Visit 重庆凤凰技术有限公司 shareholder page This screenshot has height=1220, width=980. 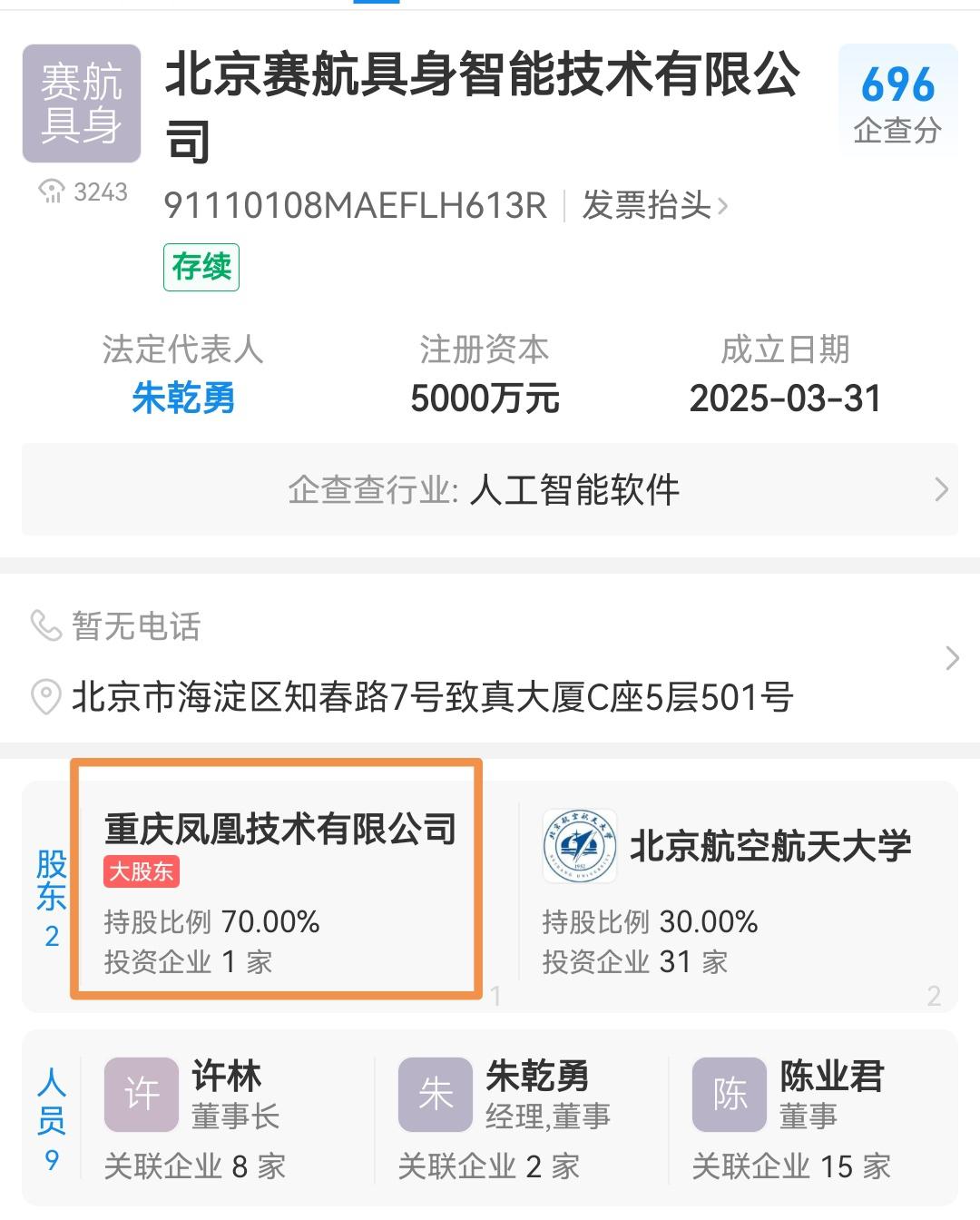281,828
